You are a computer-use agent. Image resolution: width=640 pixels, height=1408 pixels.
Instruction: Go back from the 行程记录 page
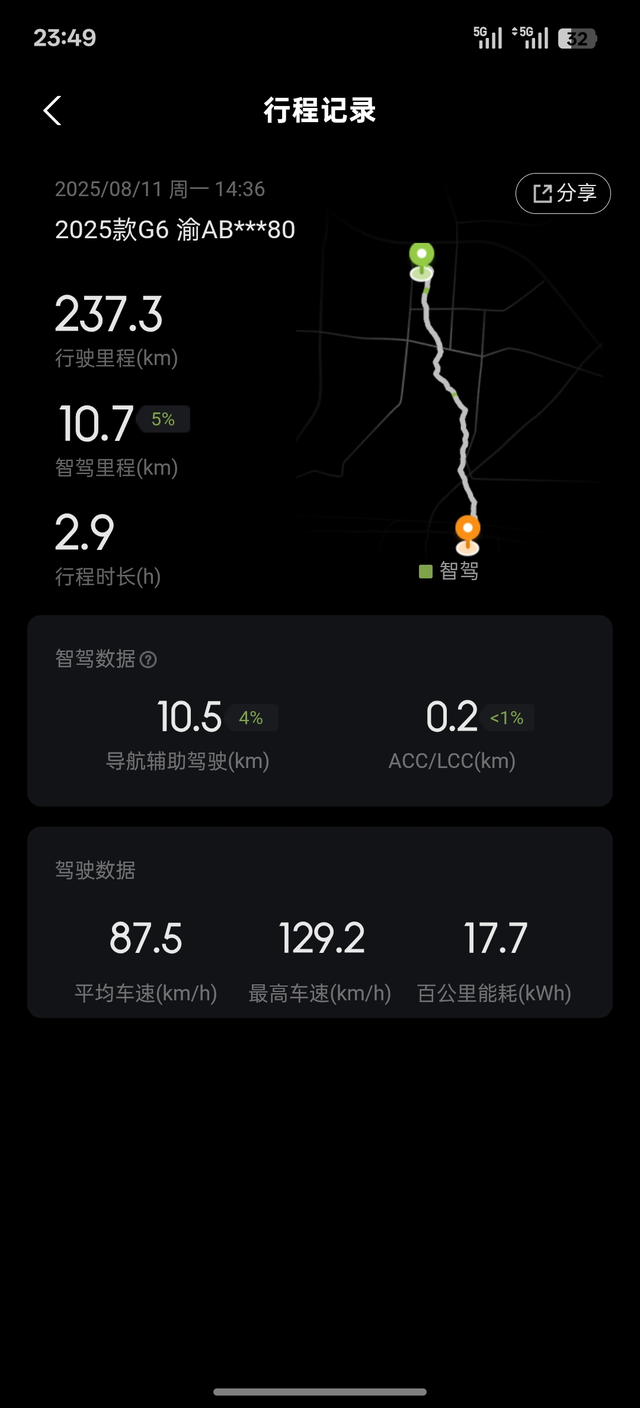pyautogui.click(x=53, y=111)
